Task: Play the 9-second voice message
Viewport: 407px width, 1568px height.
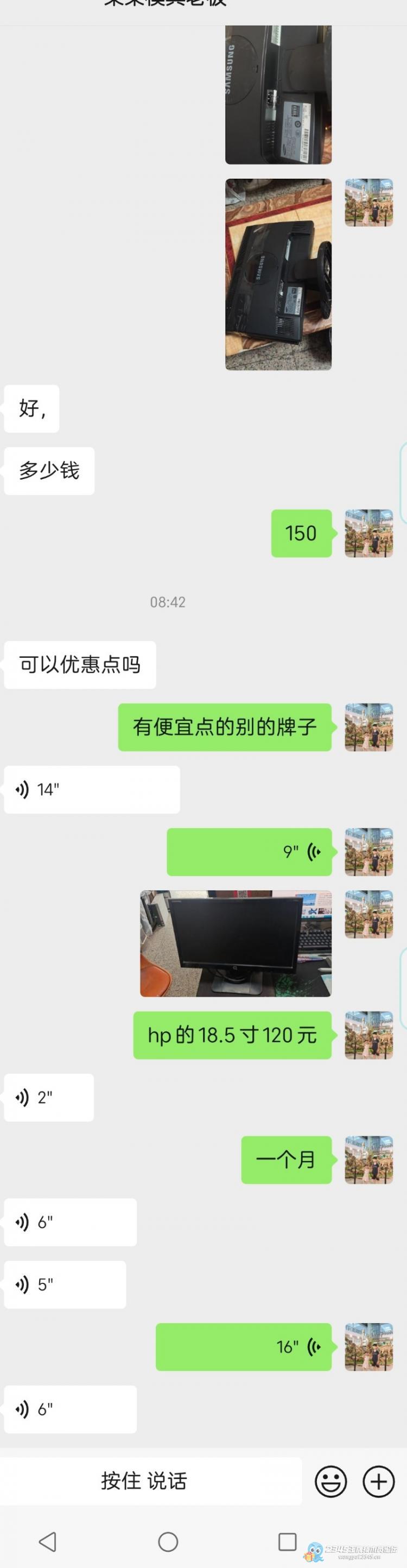Action: click(250, 852)
